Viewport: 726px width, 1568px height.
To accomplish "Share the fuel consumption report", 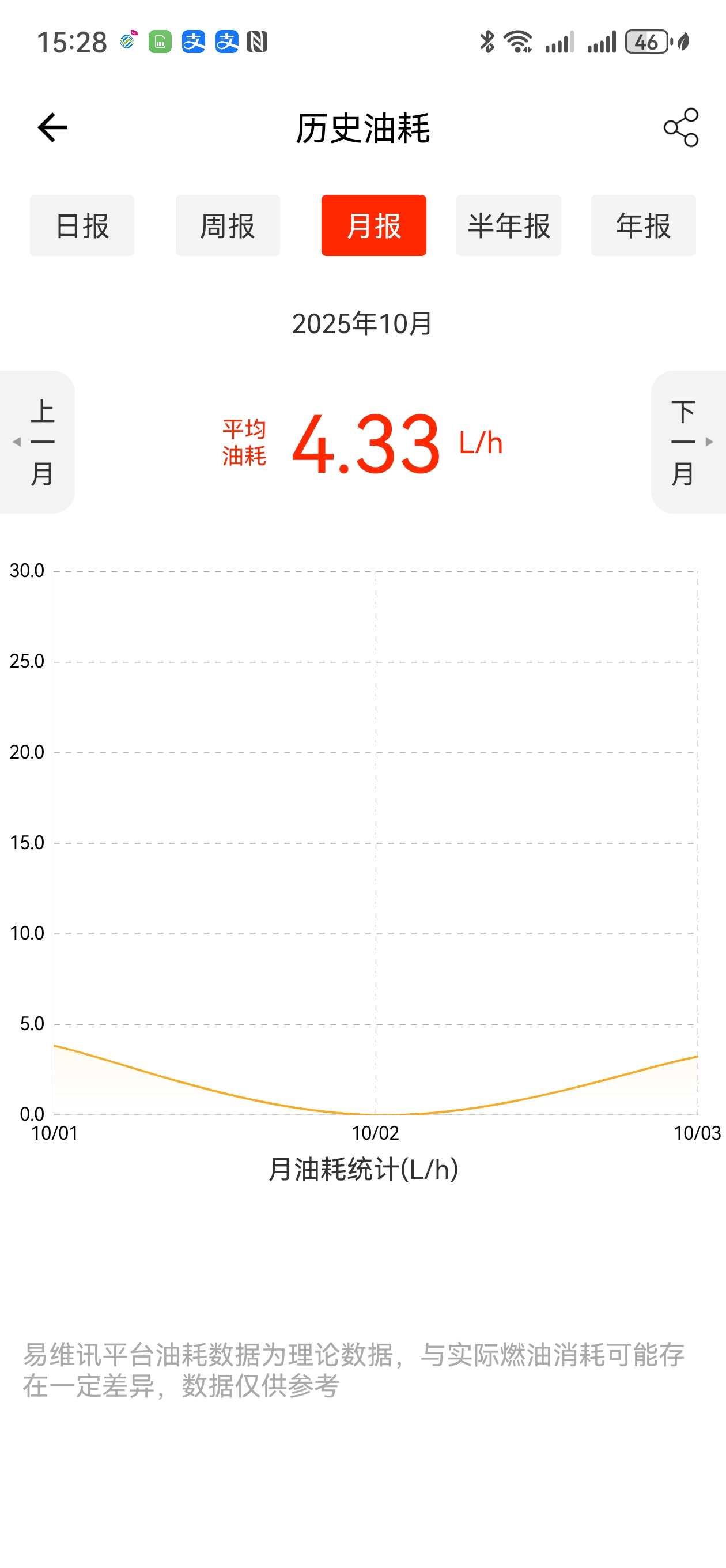I will pos(680,128).
